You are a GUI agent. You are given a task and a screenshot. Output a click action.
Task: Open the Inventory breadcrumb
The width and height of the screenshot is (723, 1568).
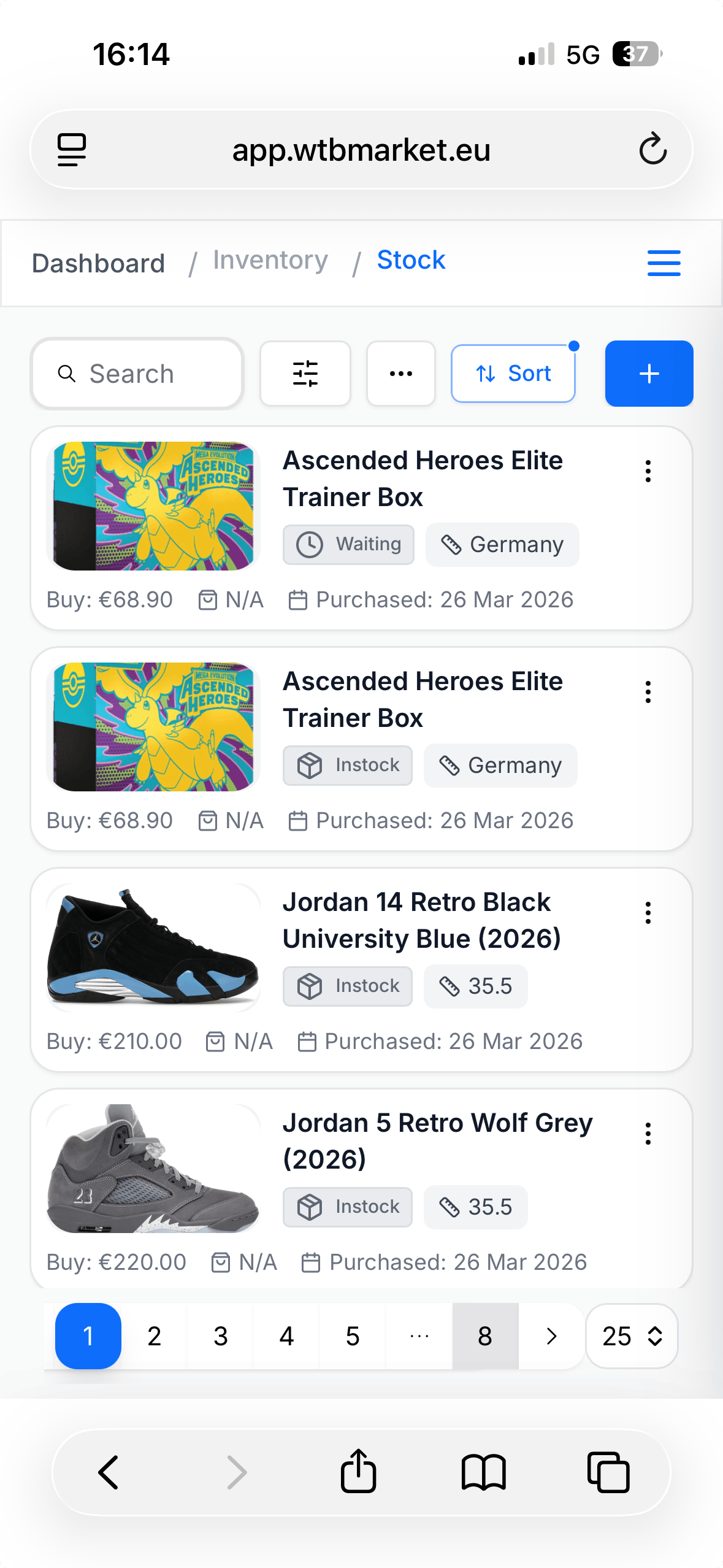pos(269,259)
